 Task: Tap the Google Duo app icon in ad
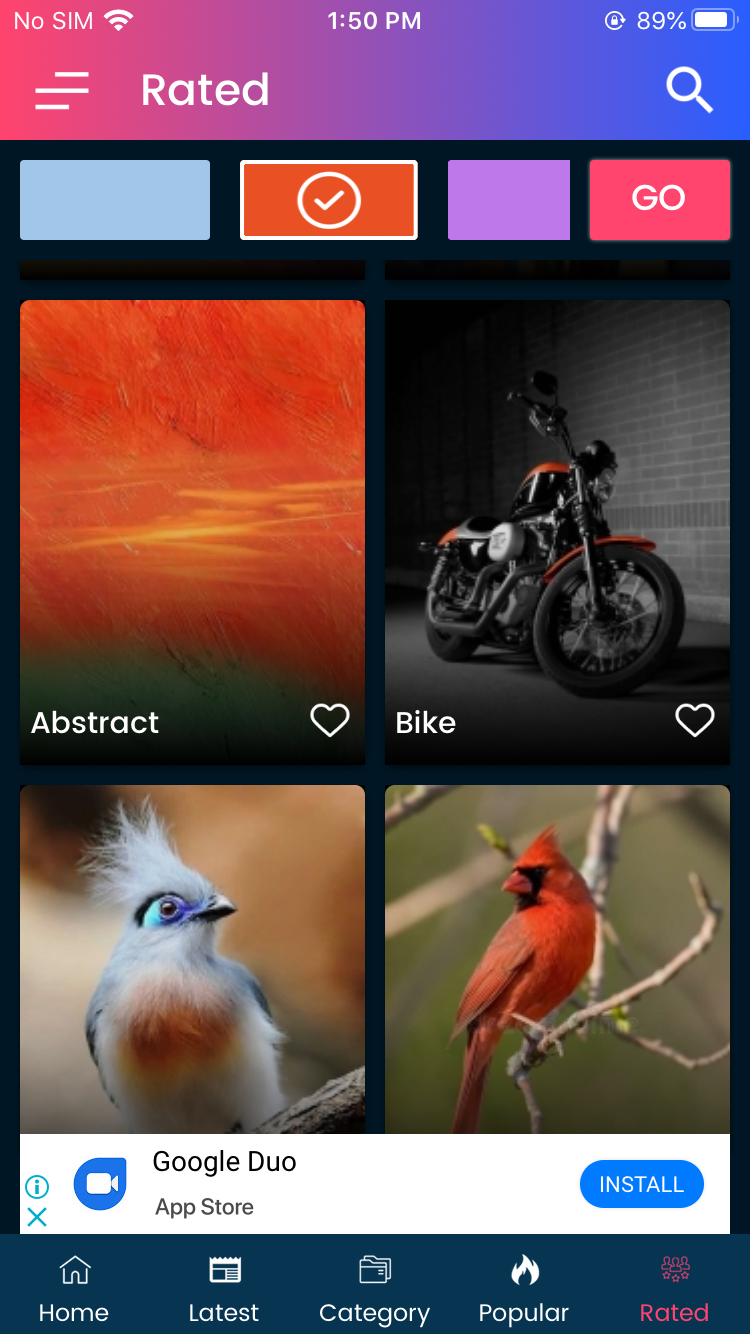point(101,1183)
